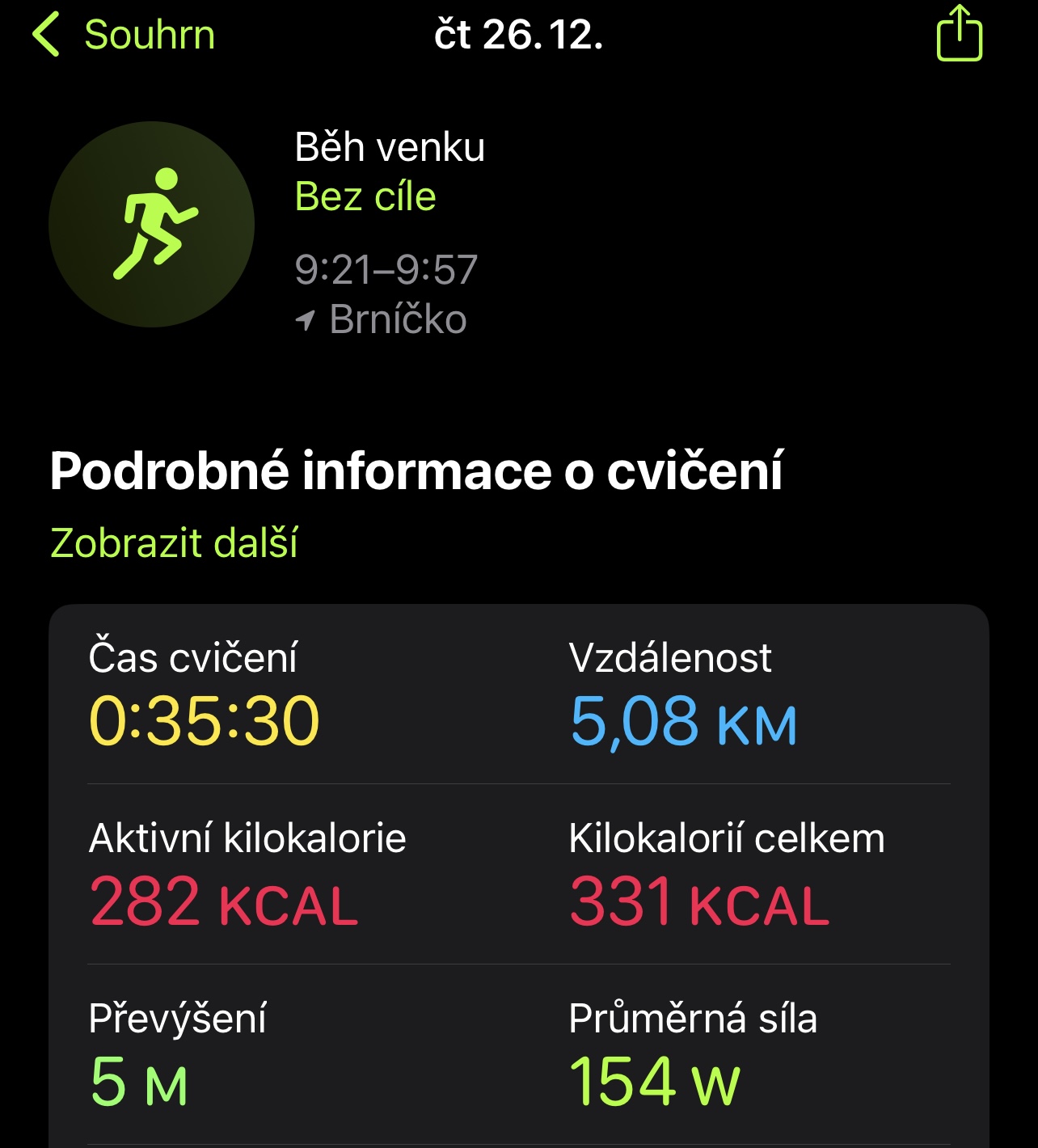Screen dimensions: 1038x1148
Task: Go back to Souhrn
Action: tap(124, 35)
